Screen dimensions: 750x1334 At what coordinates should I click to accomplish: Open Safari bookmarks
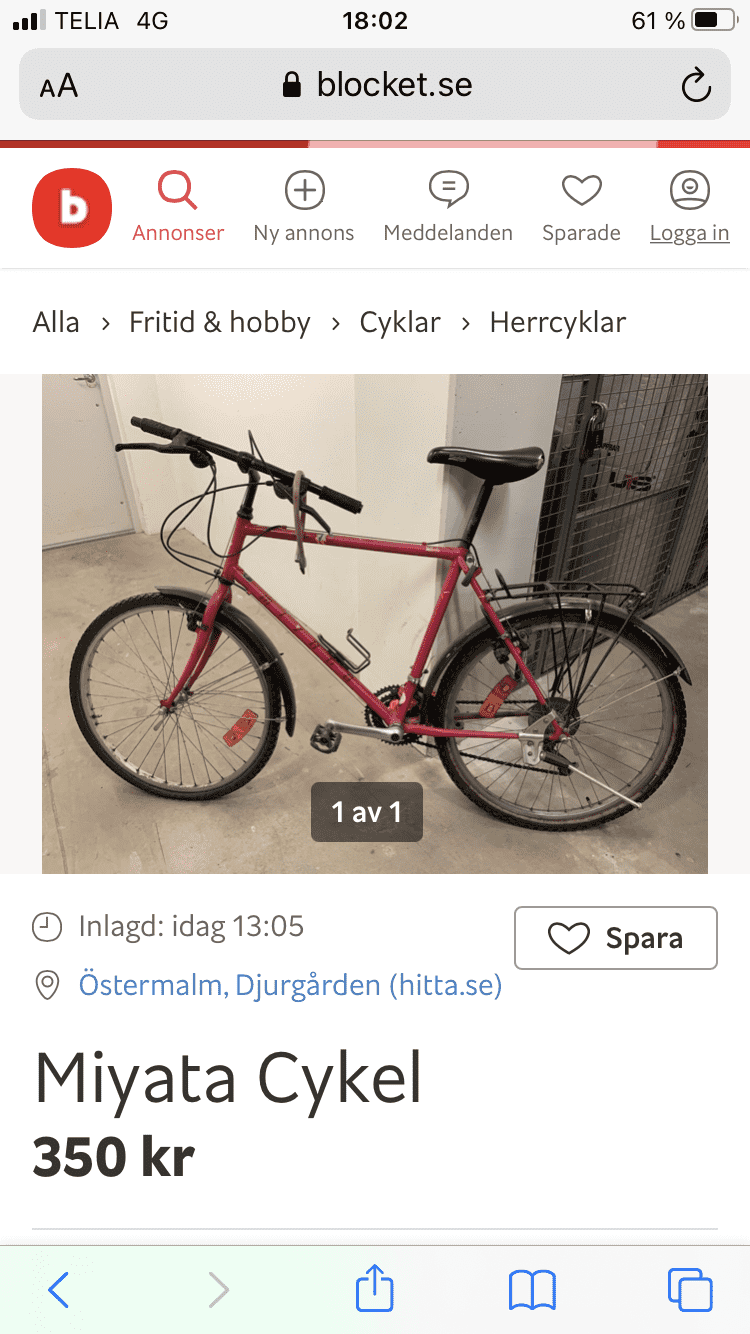[532, 1289]
